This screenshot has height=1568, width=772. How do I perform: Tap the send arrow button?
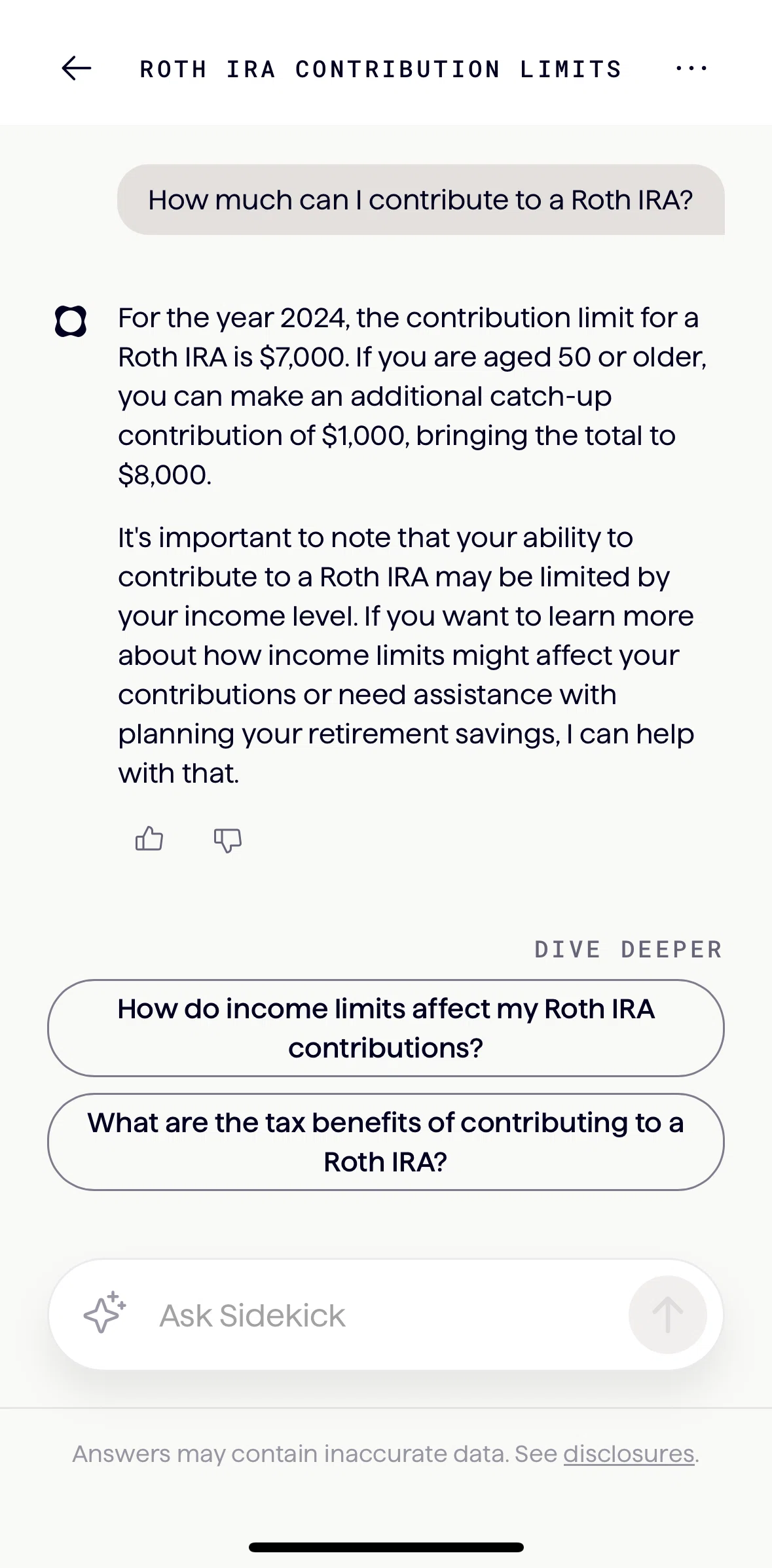pyautogui.click(x=667, y=1315)
